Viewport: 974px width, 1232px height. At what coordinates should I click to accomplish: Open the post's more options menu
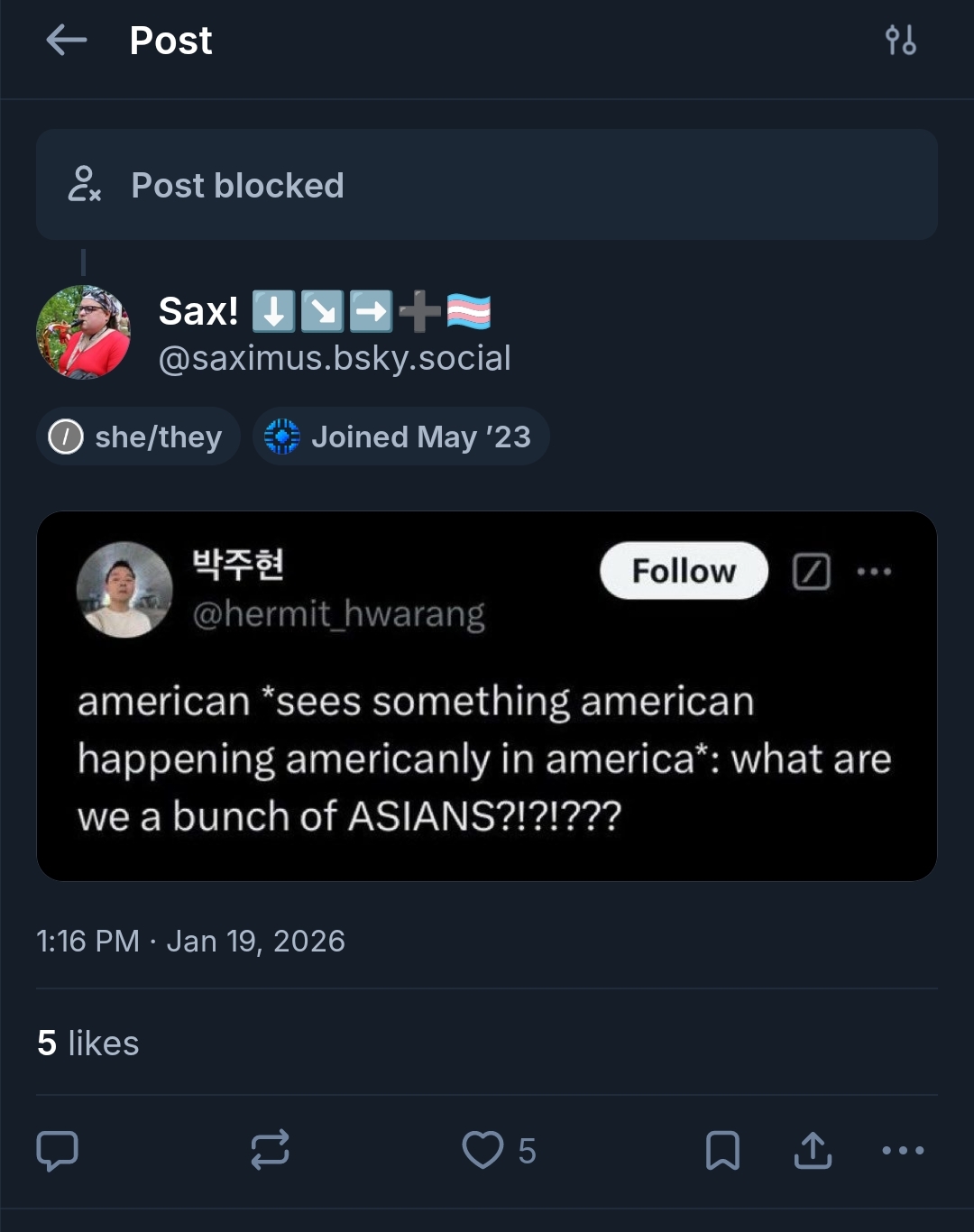coord(903,1150)
